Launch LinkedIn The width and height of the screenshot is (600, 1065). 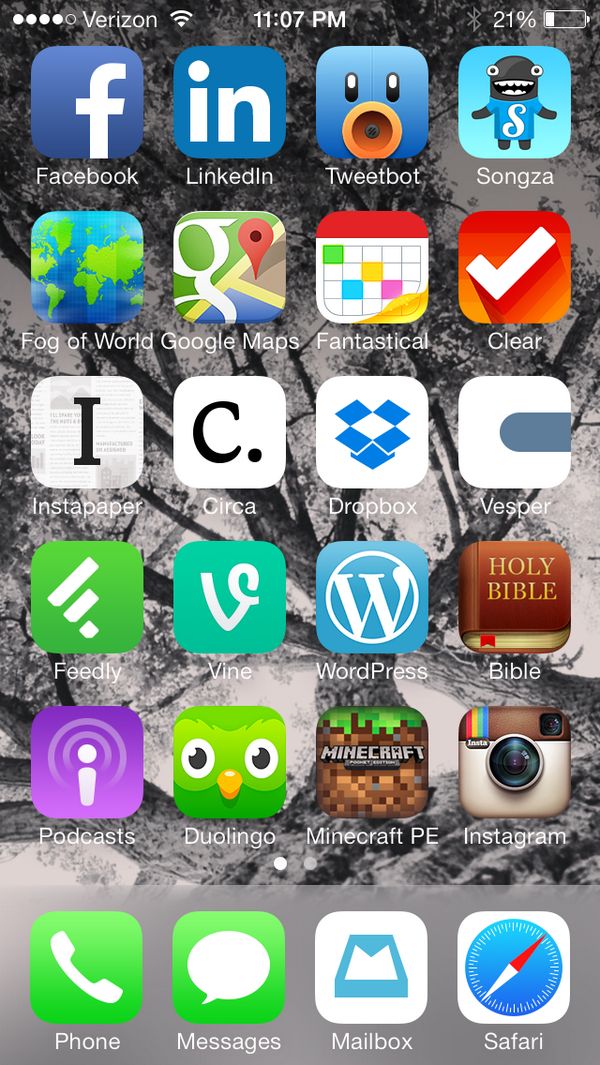click(x=229, y=103)
